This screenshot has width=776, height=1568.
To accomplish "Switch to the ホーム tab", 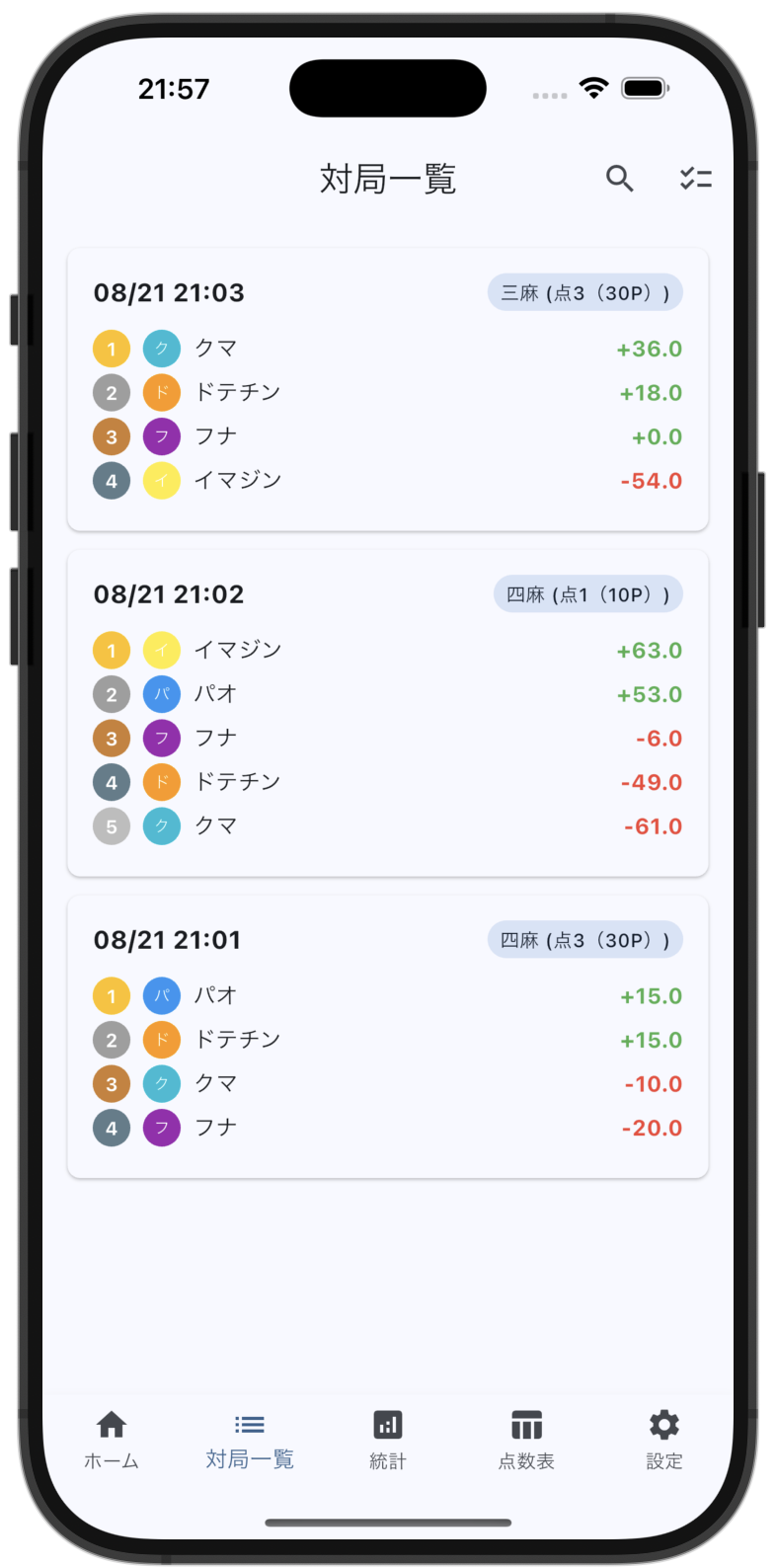I will coord(112,1440).
